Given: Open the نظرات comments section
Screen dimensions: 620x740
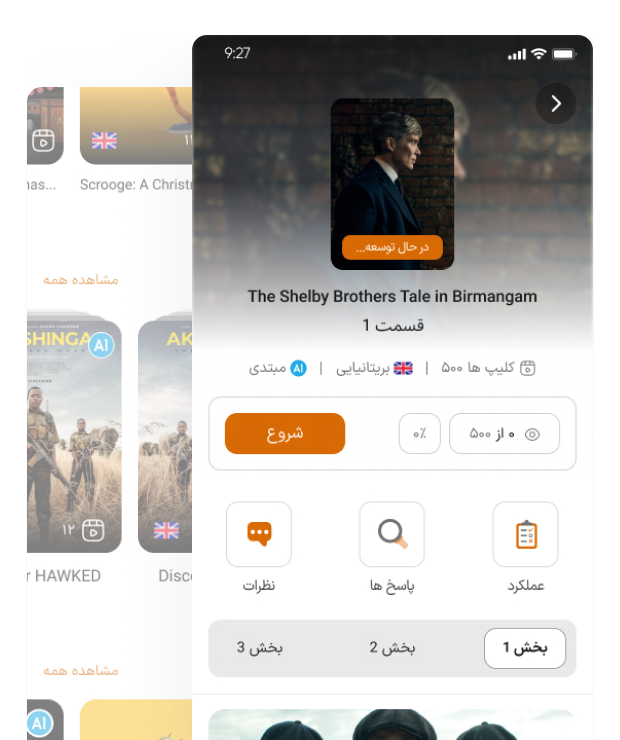Looking at the screenshot, I should [259, 534].
